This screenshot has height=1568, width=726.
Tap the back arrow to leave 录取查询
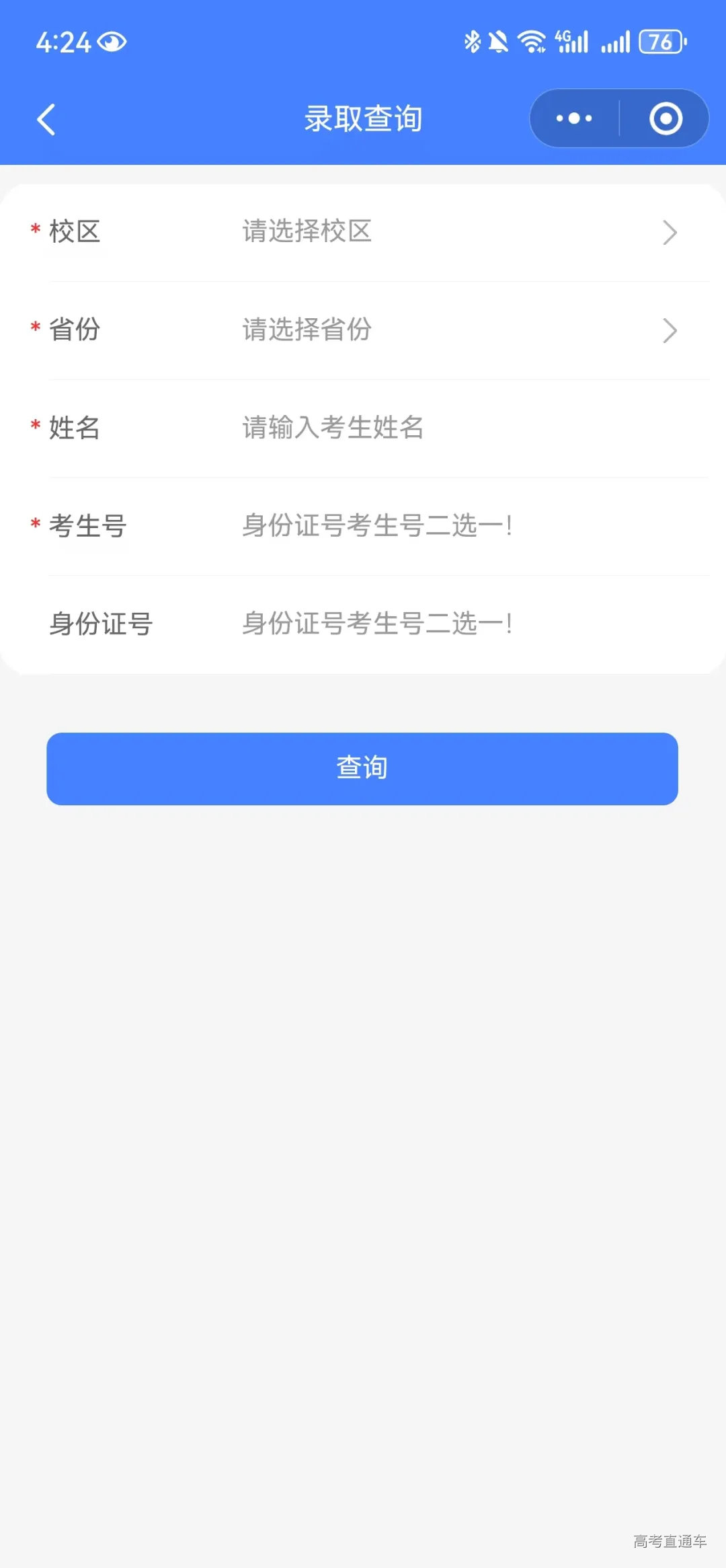click(46, 118)
